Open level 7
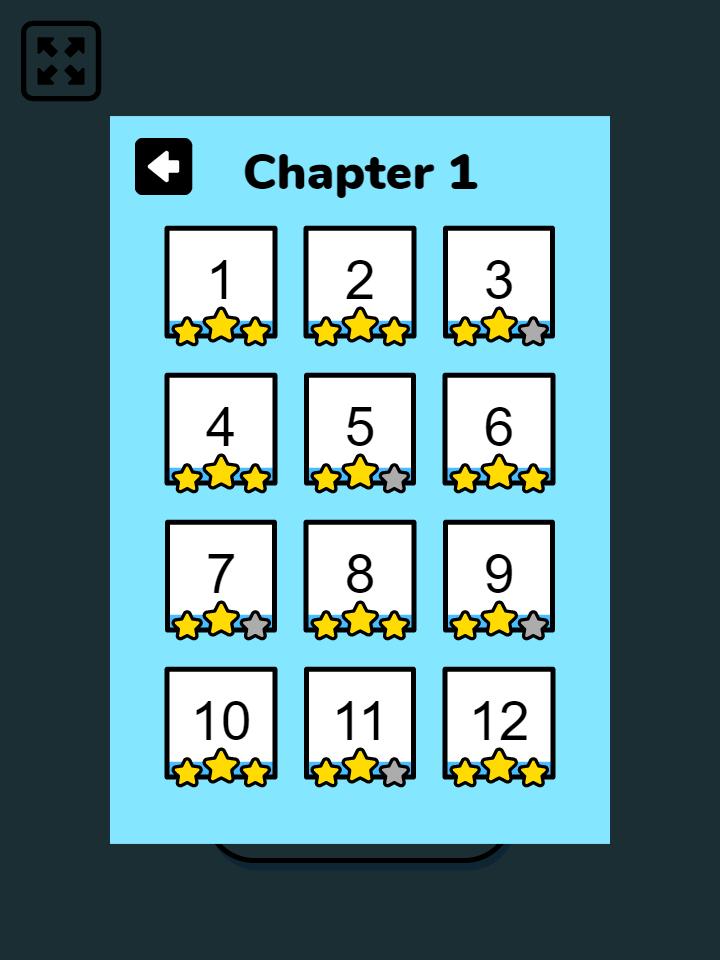This screenshot has height=960, width=720. (221, 576)
